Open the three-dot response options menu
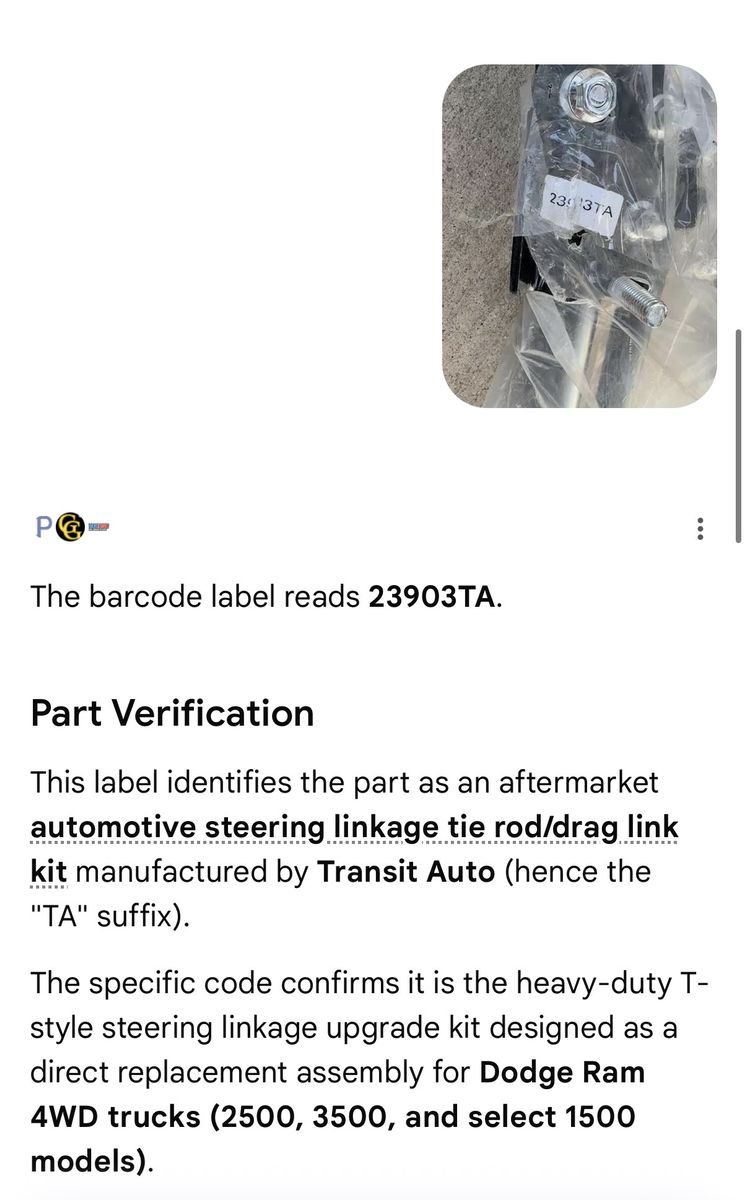The width and height of the screenshot is (747, 1200). click(x=701, y=529)
